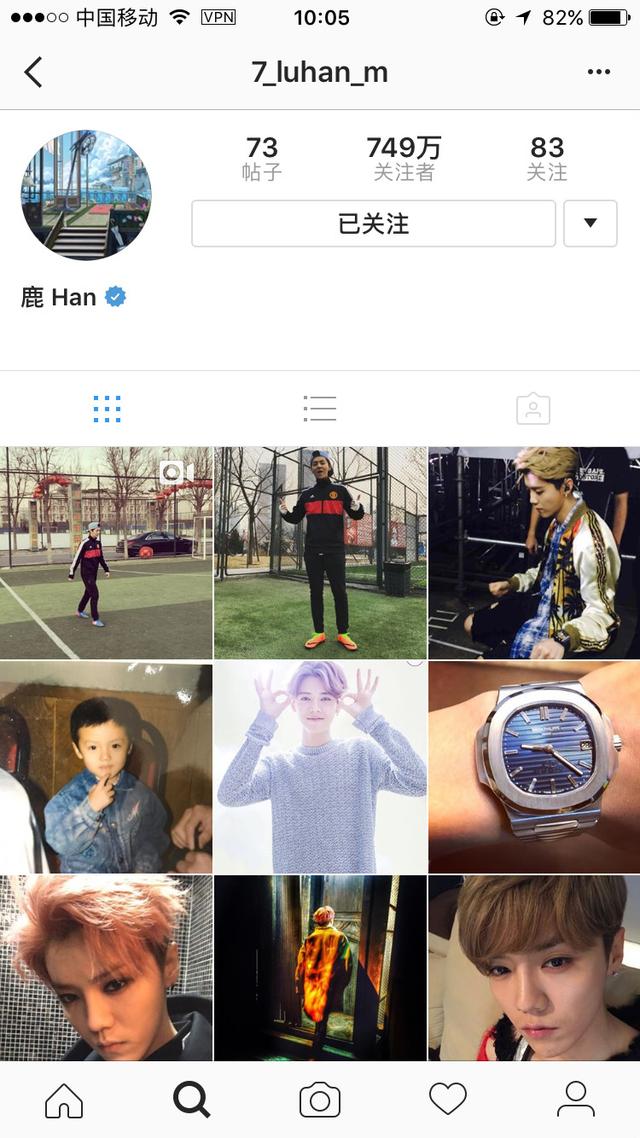
Task: Open the video post on football field
Action: [x=106, y=553]
